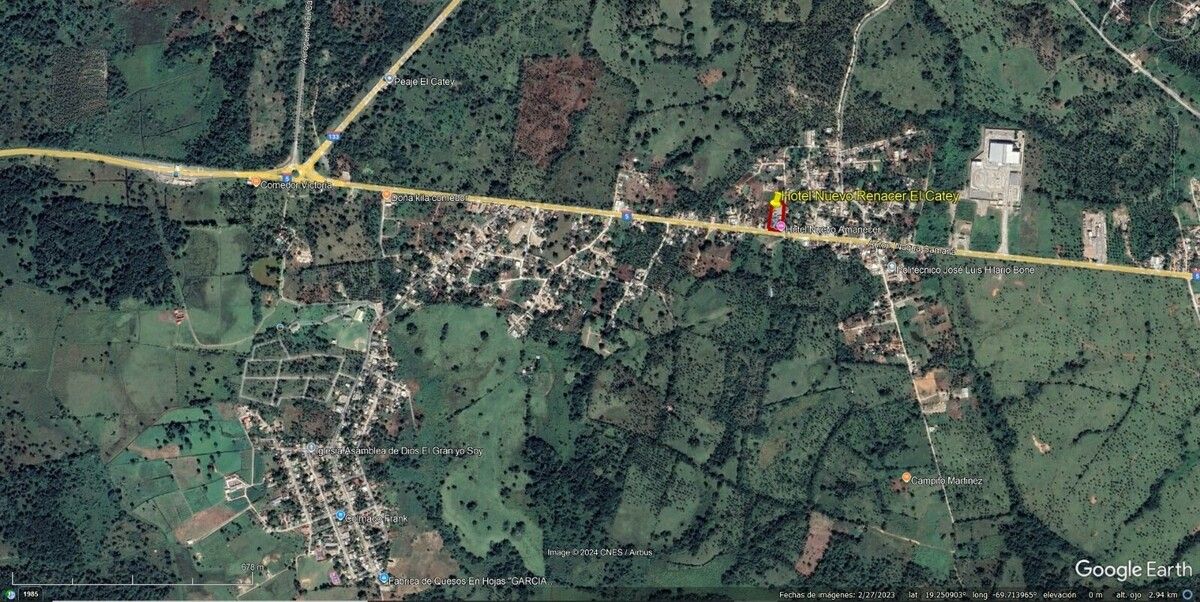This screenshot has height=602, width=1200.
Task: Open the Campiro Martinez place marker
Action: [x=906, y=479]
